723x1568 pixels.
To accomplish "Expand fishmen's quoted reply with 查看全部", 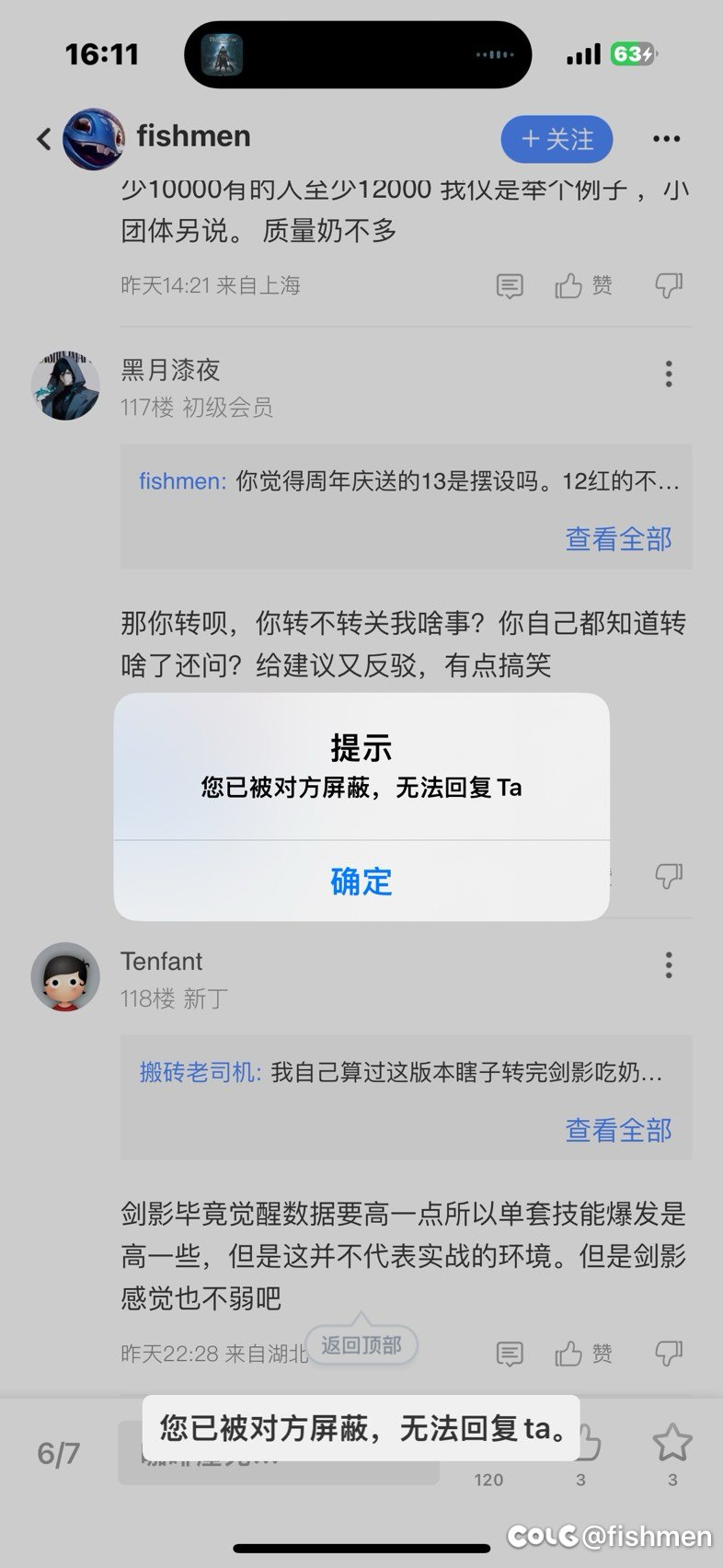I will point(618,538).
